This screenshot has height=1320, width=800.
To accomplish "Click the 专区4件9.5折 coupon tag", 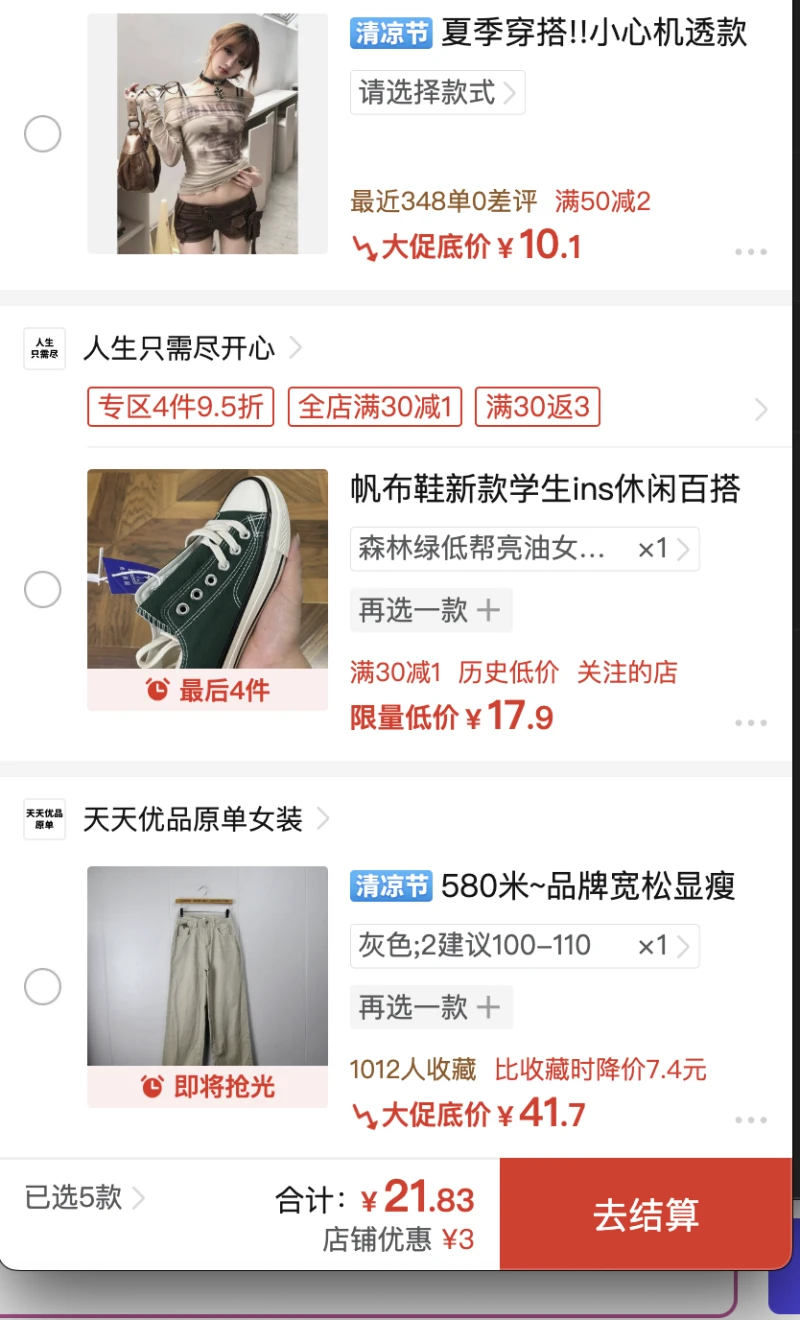I will (x=180, y=406).
